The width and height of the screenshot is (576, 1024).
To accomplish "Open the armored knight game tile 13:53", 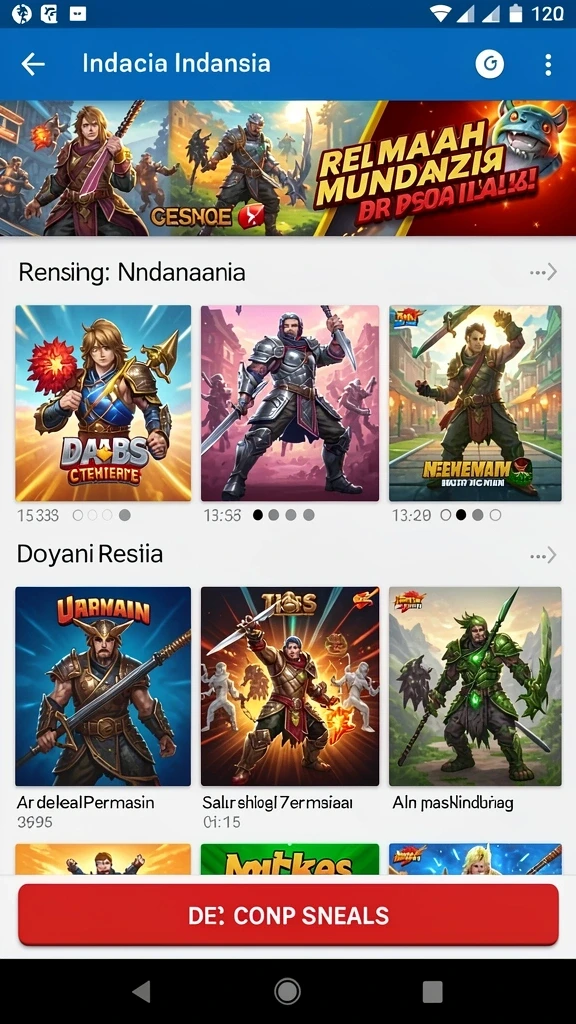I will tap(290, 403).
